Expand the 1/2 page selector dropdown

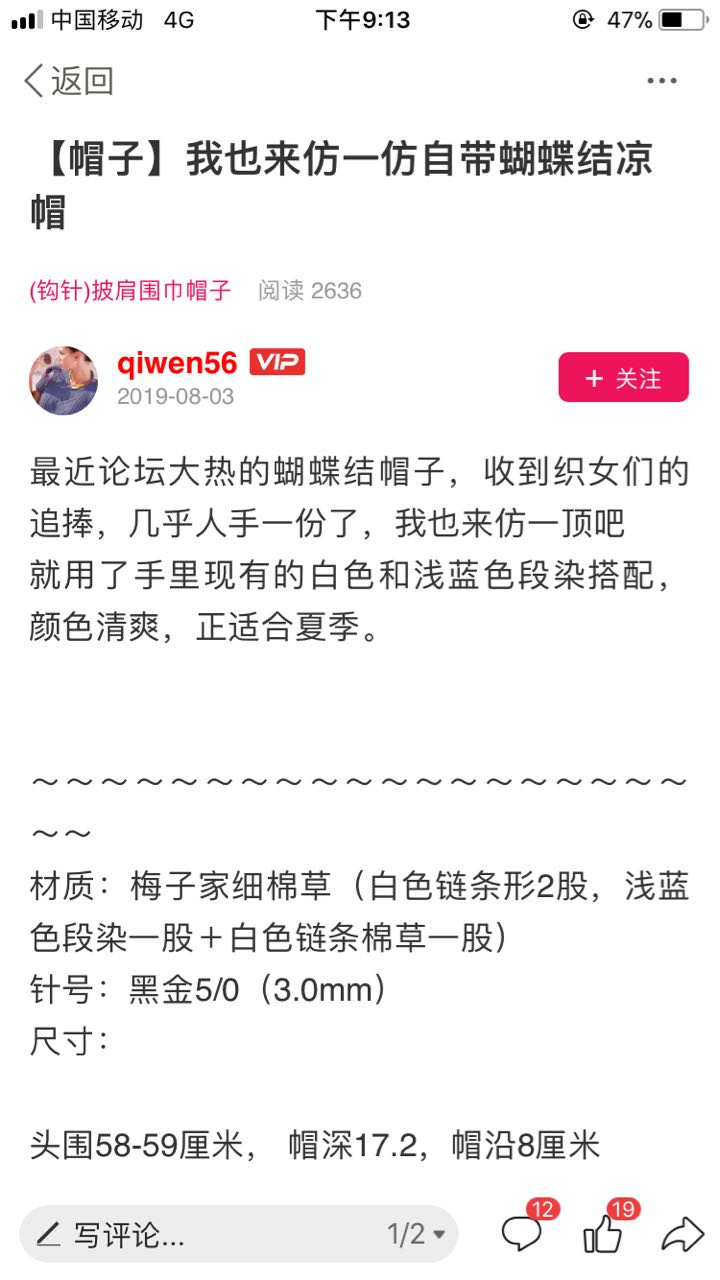(416, 1234)
